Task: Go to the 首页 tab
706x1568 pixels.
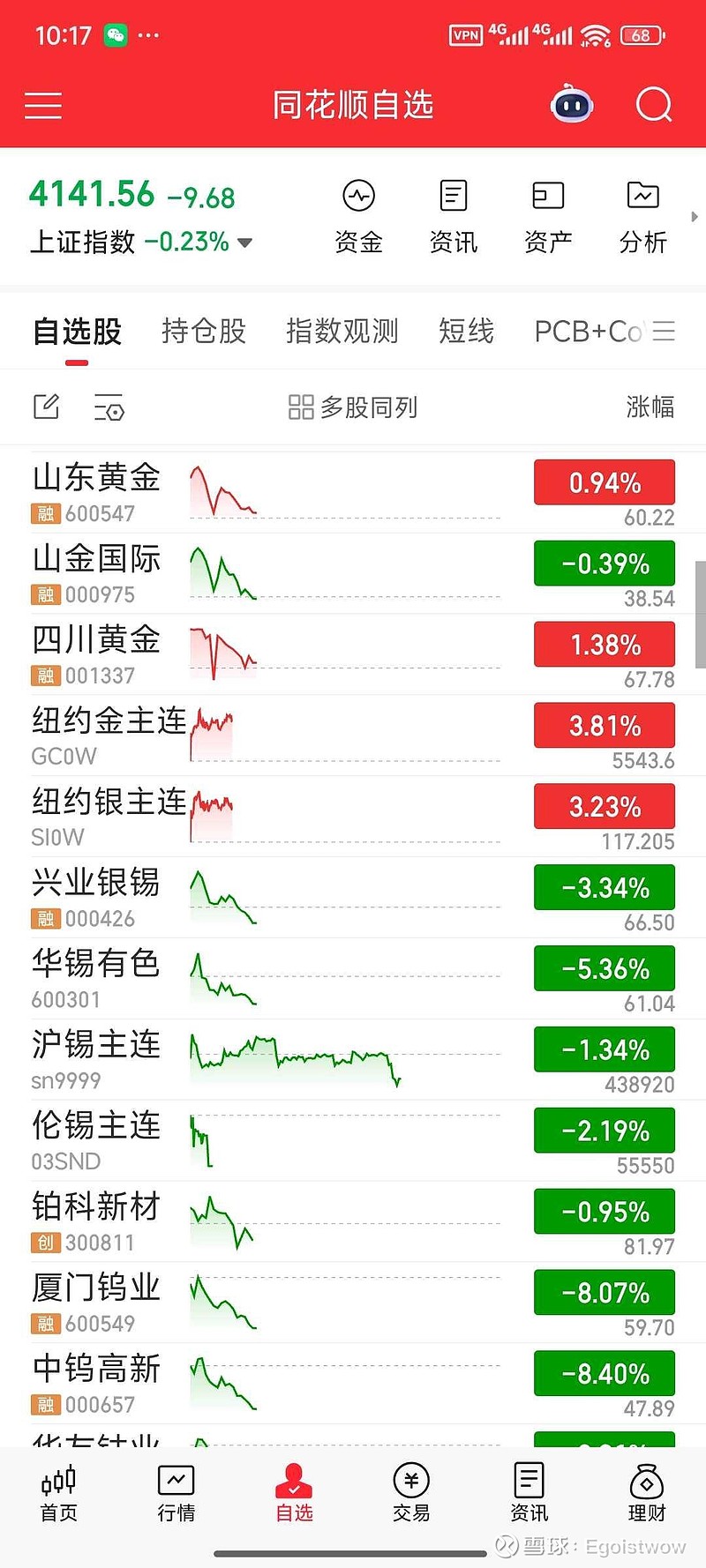Action: (x=59, y=1493)
